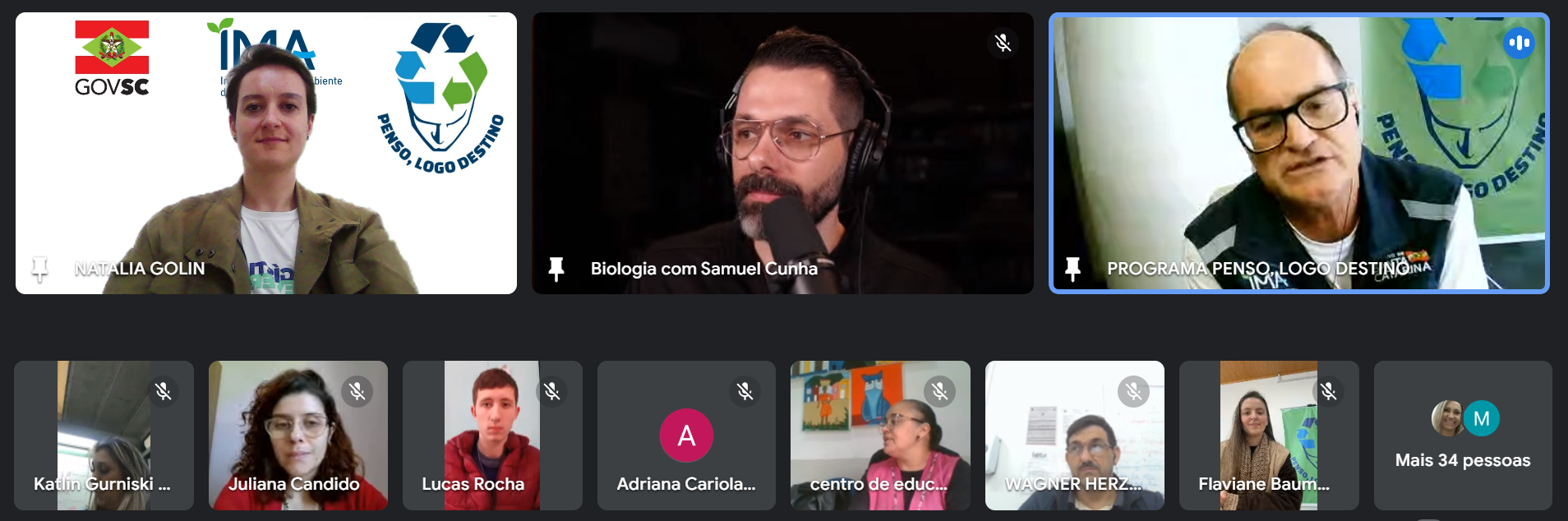Screen dimensions: 1568x521
Task: Select Natalia Golin's video tile
Action: (265, 153)
